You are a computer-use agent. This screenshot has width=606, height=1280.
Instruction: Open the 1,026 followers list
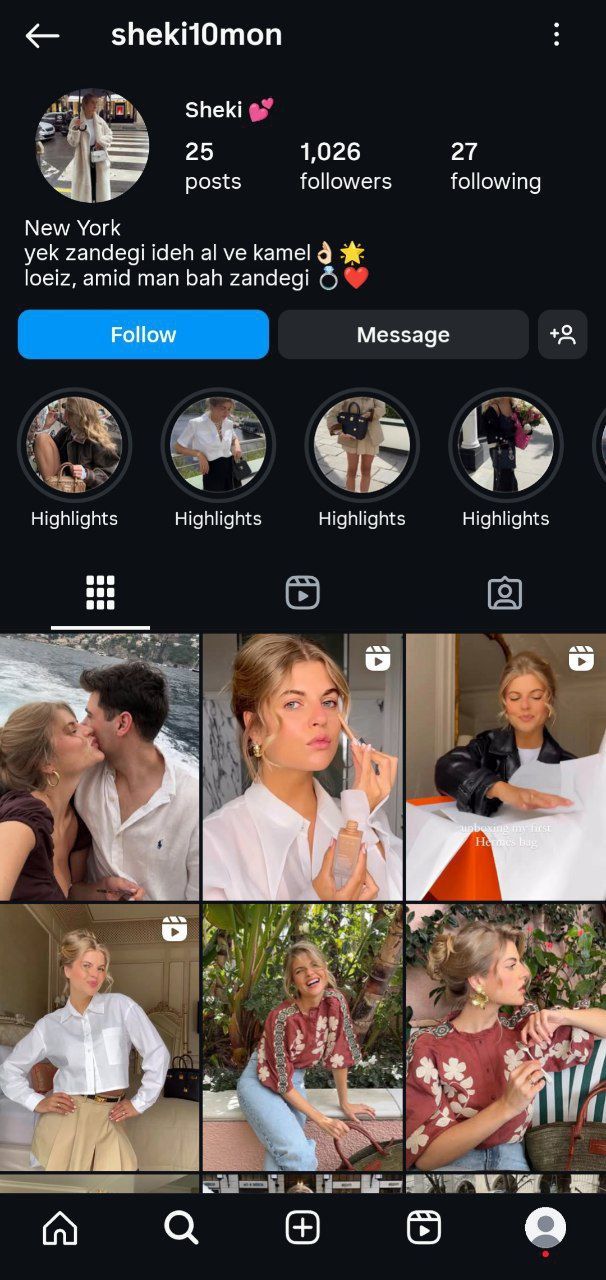(346, 166)
